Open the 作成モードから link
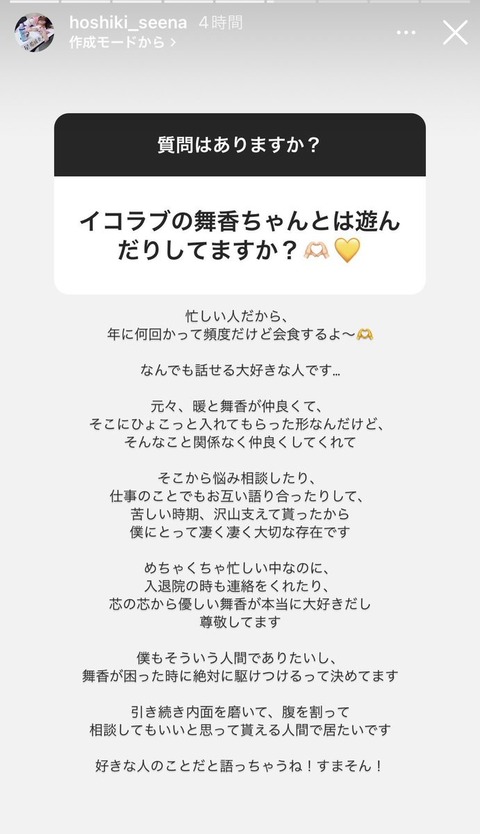The width and height of the screenshot is (480, 834). pos(122,43)
